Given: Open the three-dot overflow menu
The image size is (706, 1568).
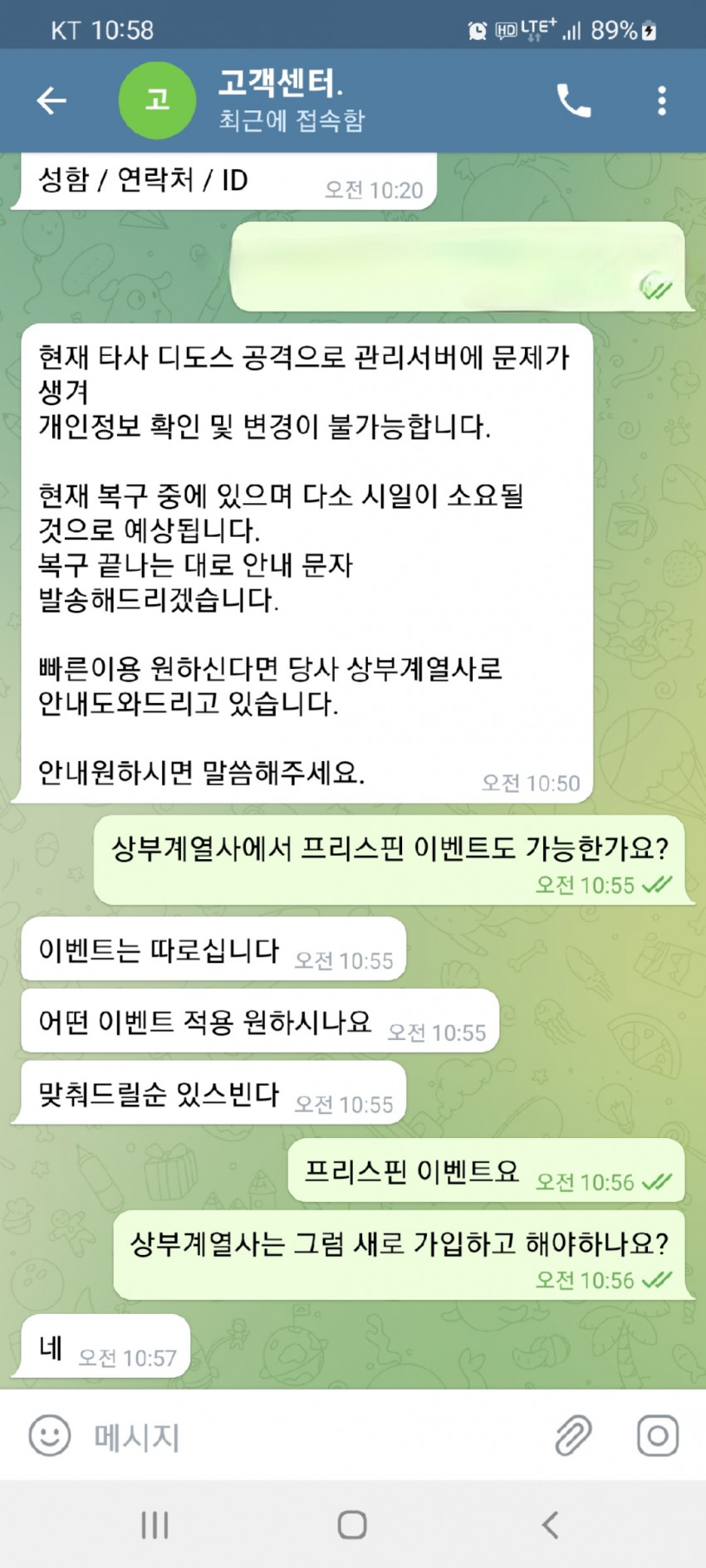Looking at the screenshot, I should (662, 100).
